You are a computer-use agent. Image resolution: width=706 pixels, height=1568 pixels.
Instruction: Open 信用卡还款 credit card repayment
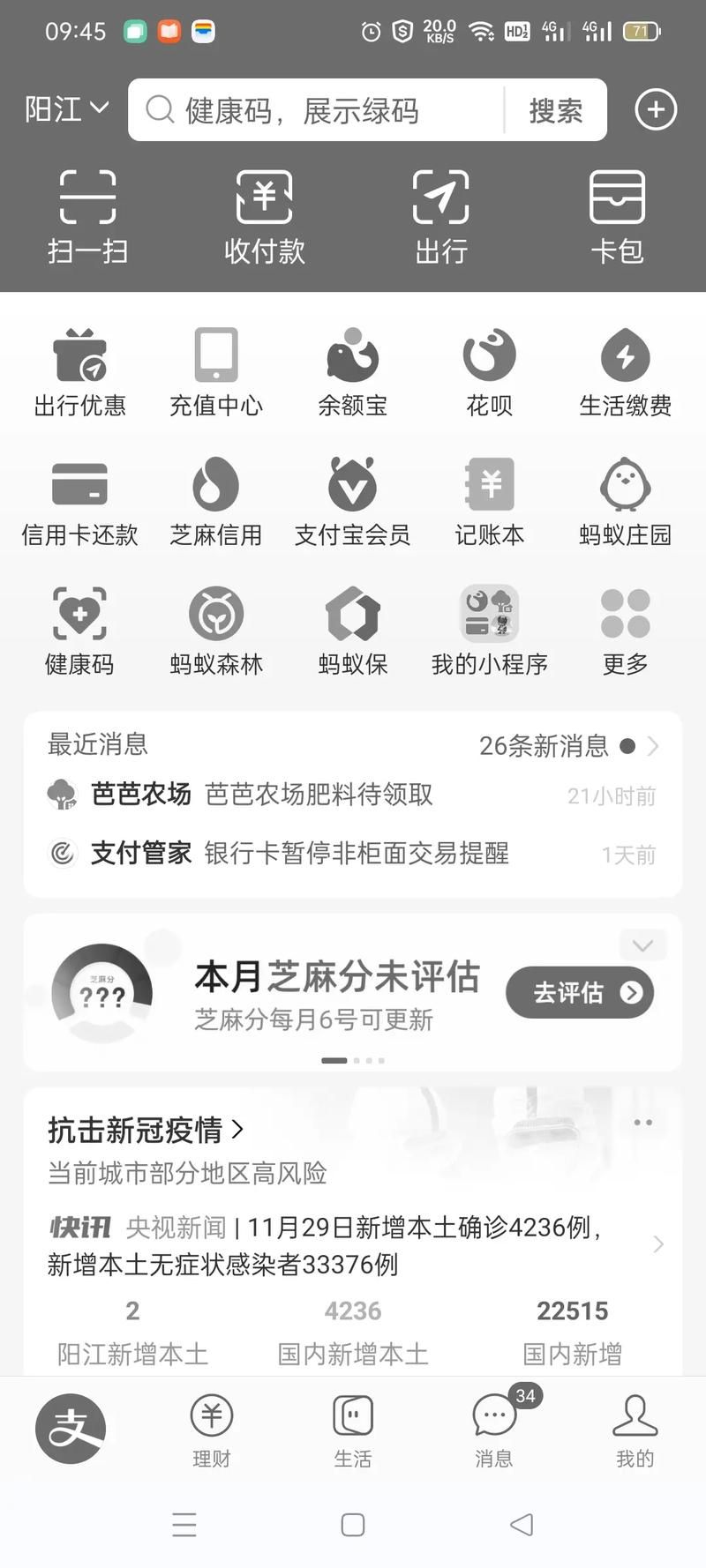point(79,499)
